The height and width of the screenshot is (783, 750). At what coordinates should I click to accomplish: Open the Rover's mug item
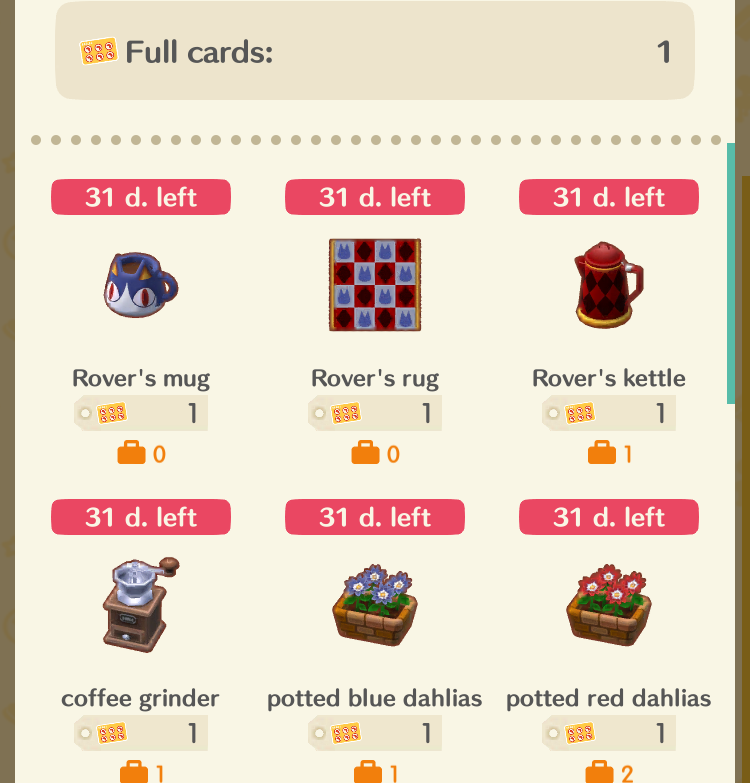(x=141, y=285)
